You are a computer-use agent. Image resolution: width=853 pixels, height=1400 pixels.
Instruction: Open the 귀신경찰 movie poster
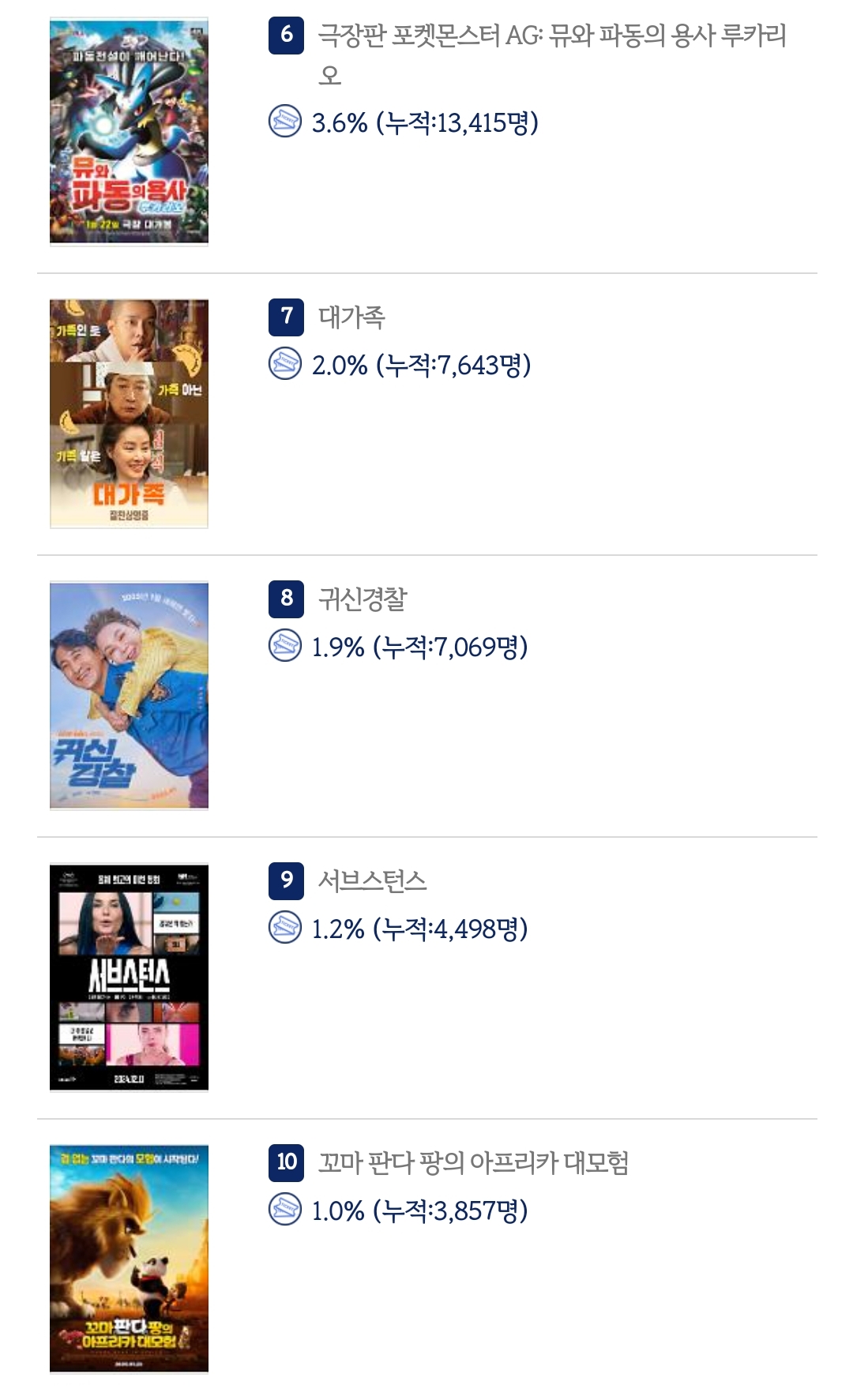point(129,696)
